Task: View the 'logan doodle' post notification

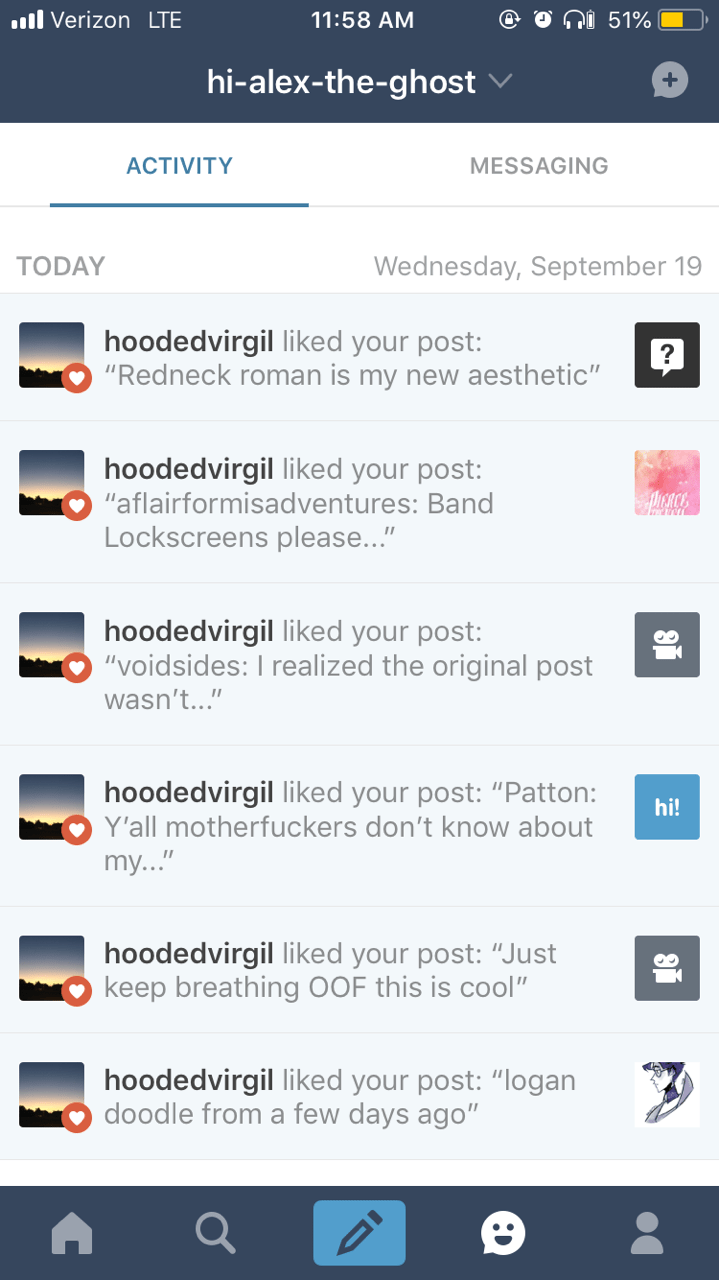Action: point(350,1097)
